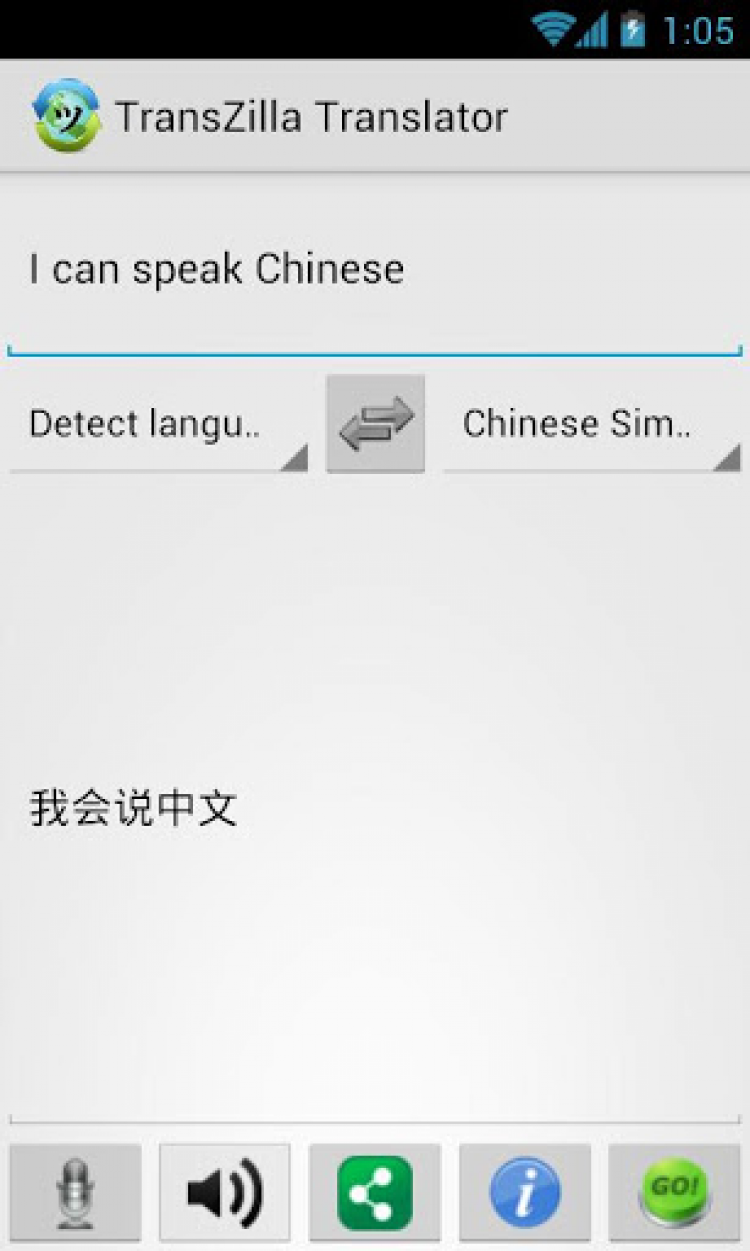This screenshot has height=1251, width=750.
Task: Open the Chinese Simplified target language dropdown
Action: click(592, 425)
